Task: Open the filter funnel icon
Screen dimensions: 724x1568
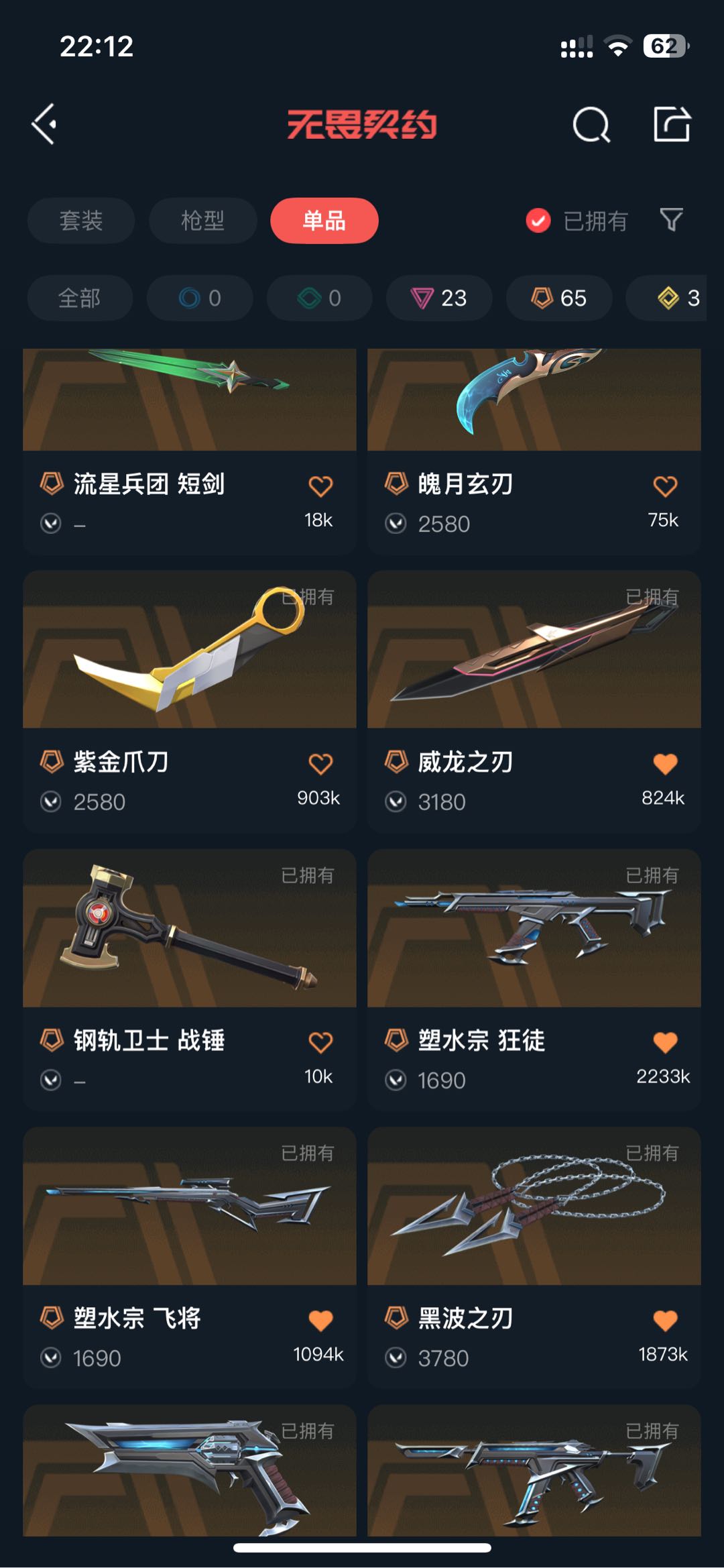Action: (671, 220)
